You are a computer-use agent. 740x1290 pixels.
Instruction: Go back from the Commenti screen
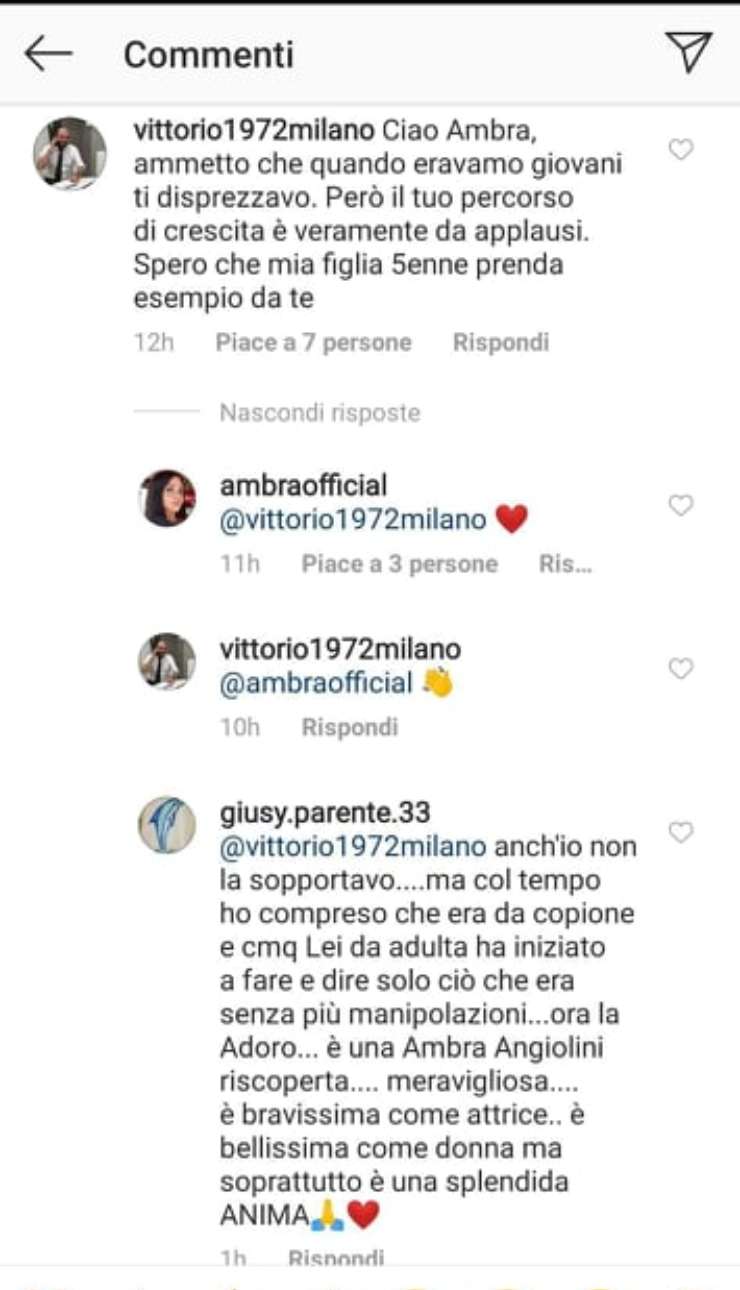coord(48,53)
